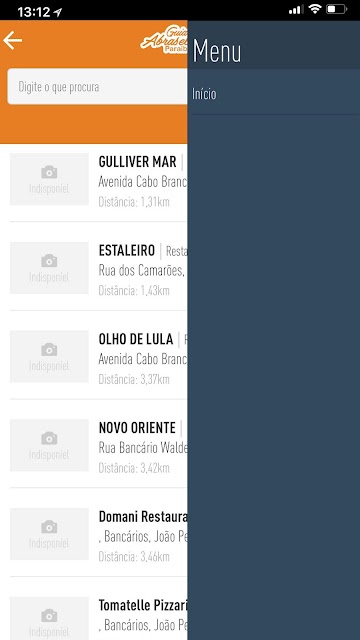Screen dimensions: 360x640
Task: Open the Tomatelle Pizzaria listing
Action: [x=98, y=616]
